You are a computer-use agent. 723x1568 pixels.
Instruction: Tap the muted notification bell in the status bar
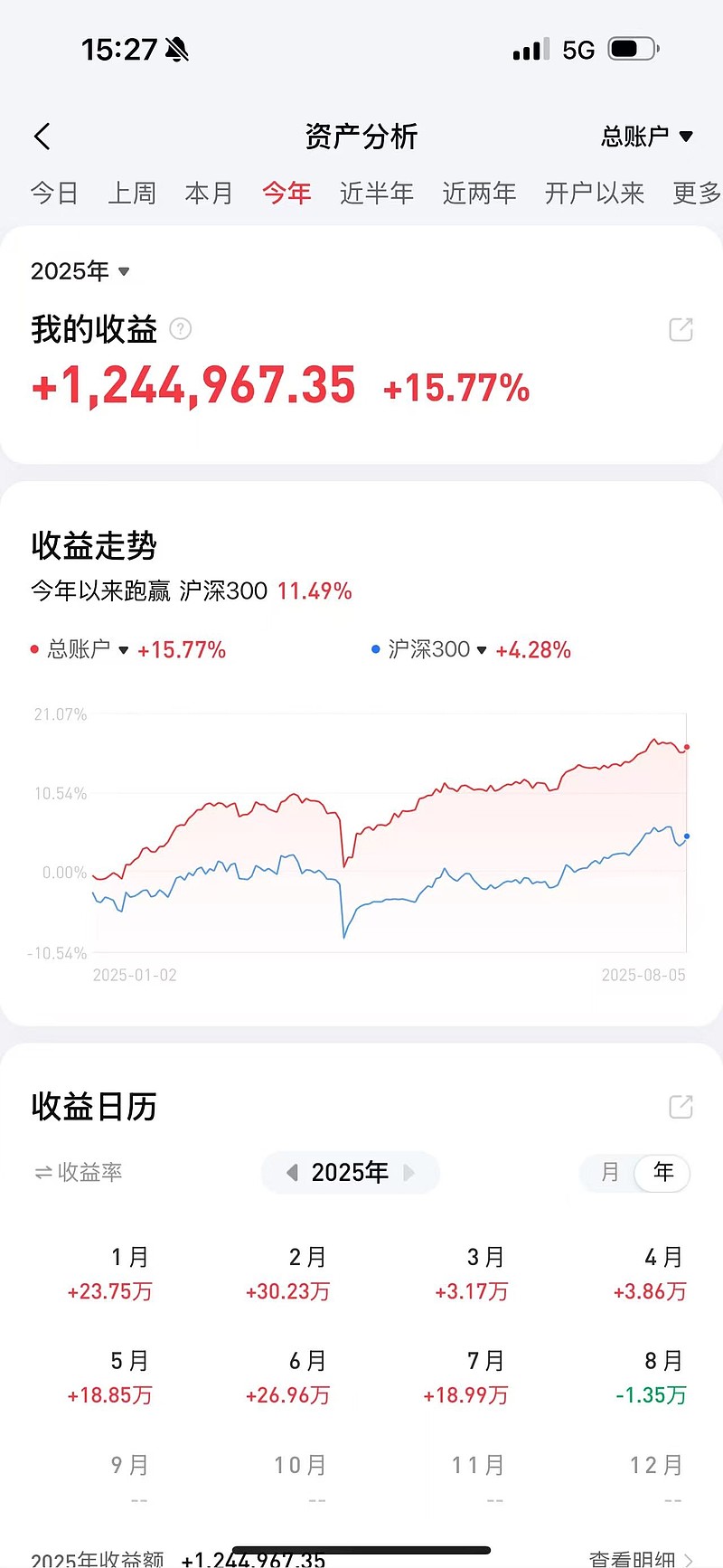pos(174,49)
